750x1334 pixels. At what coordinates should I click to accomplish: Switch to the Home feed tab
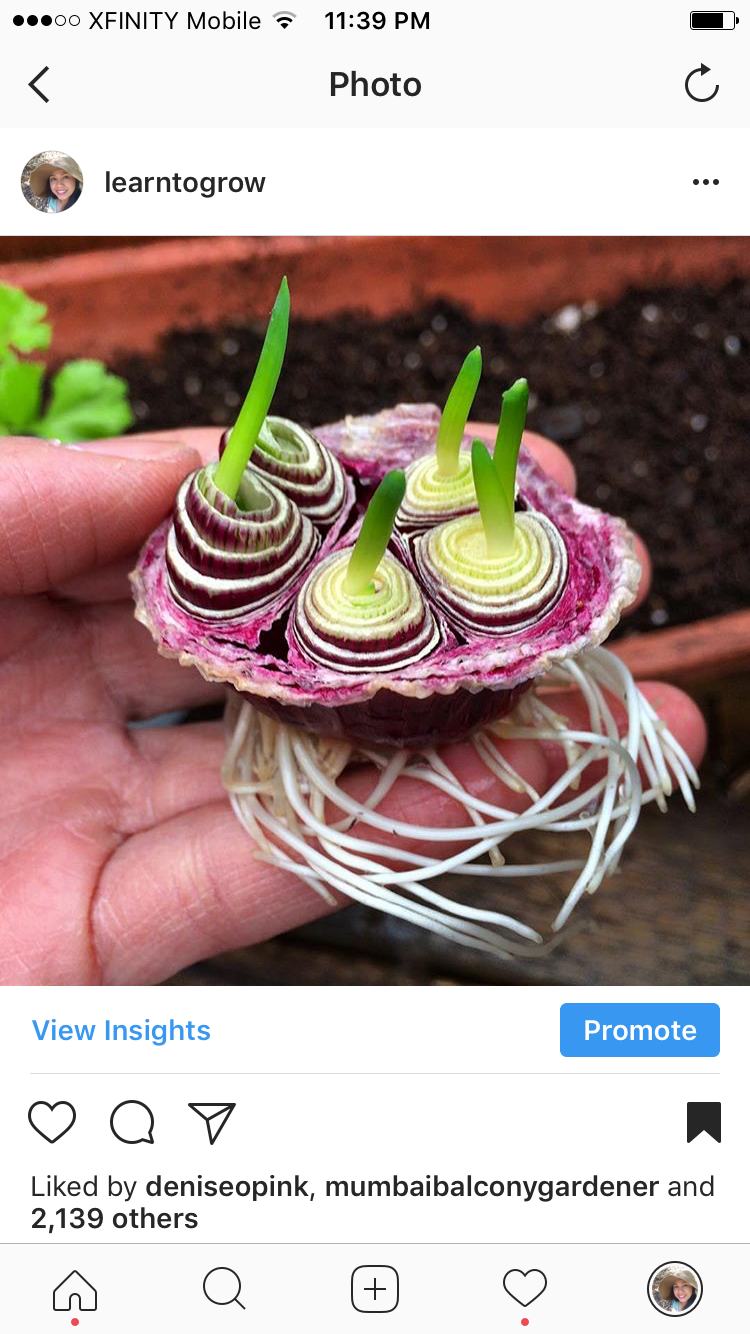(x=75, y=1289)
